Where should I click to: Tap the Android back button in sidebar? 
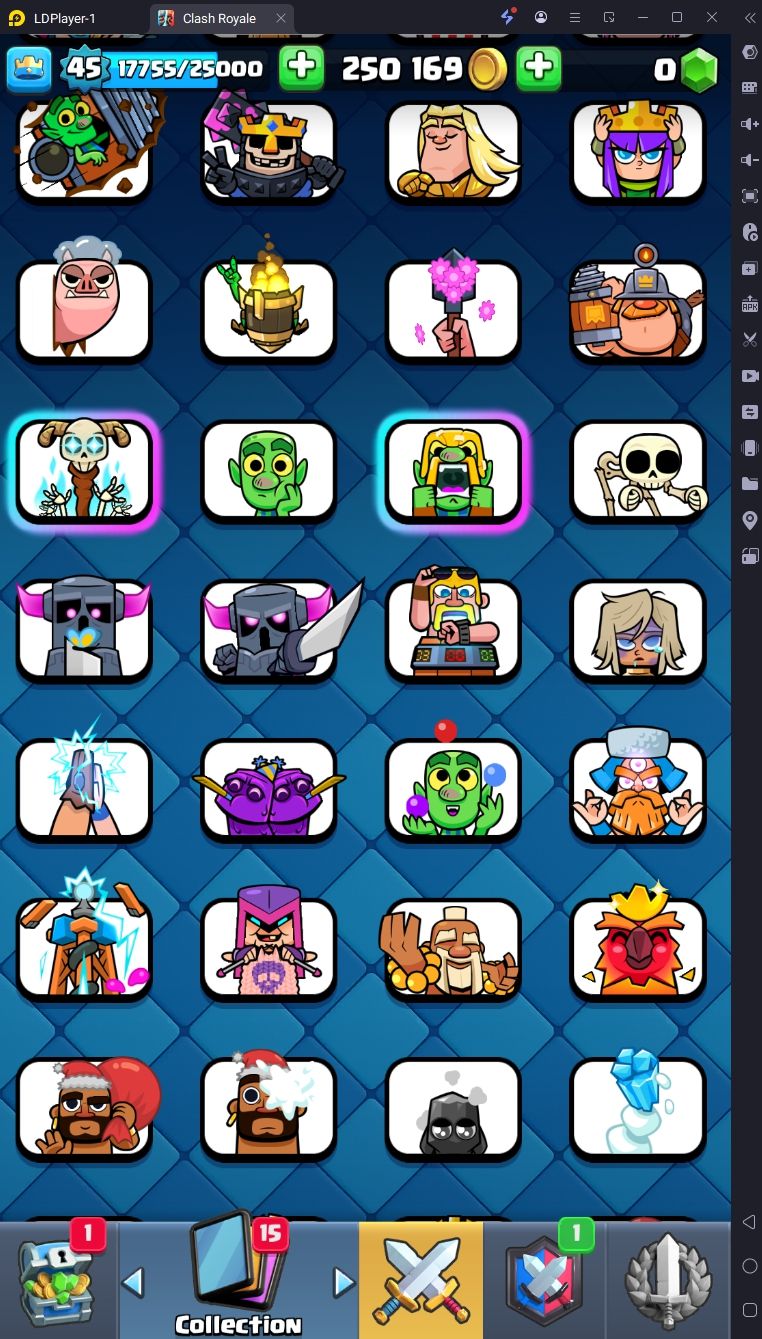[749, 1222]
